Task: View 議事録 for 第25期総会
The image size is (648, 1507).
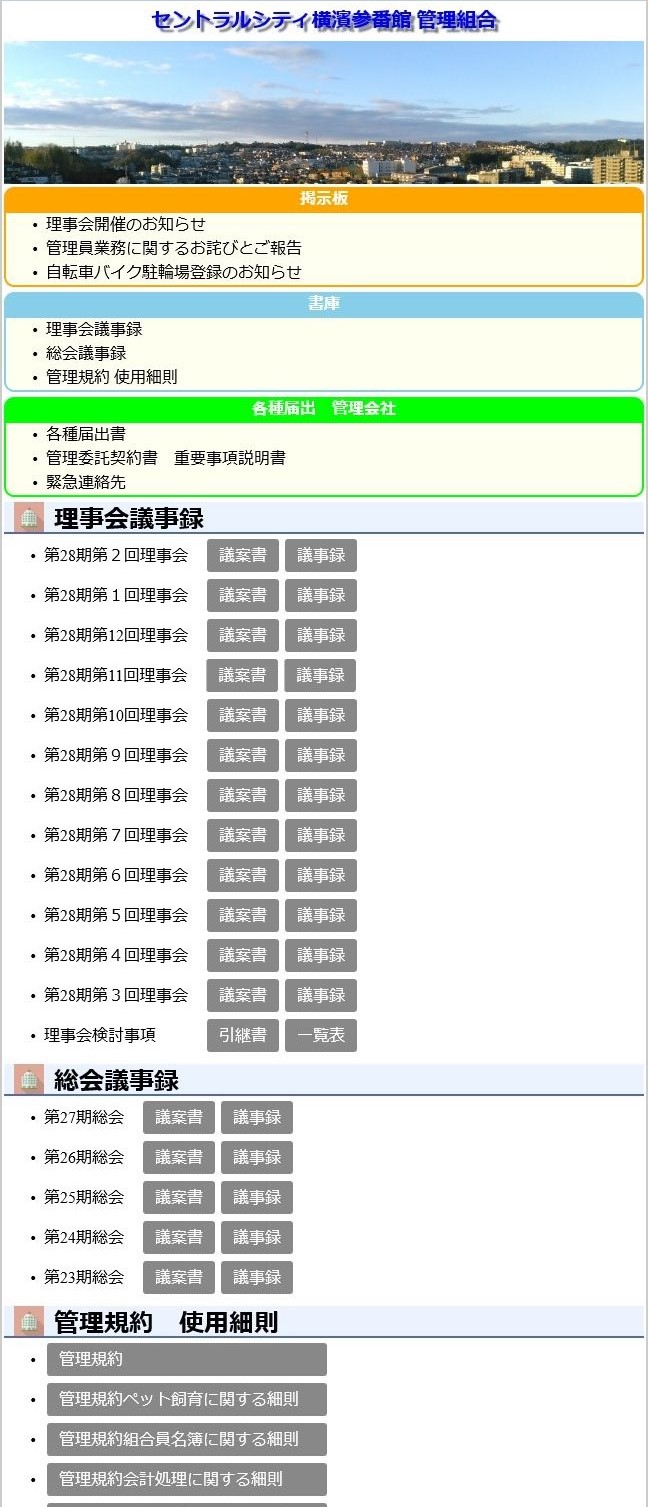Action: click(x=256, y=1198)
